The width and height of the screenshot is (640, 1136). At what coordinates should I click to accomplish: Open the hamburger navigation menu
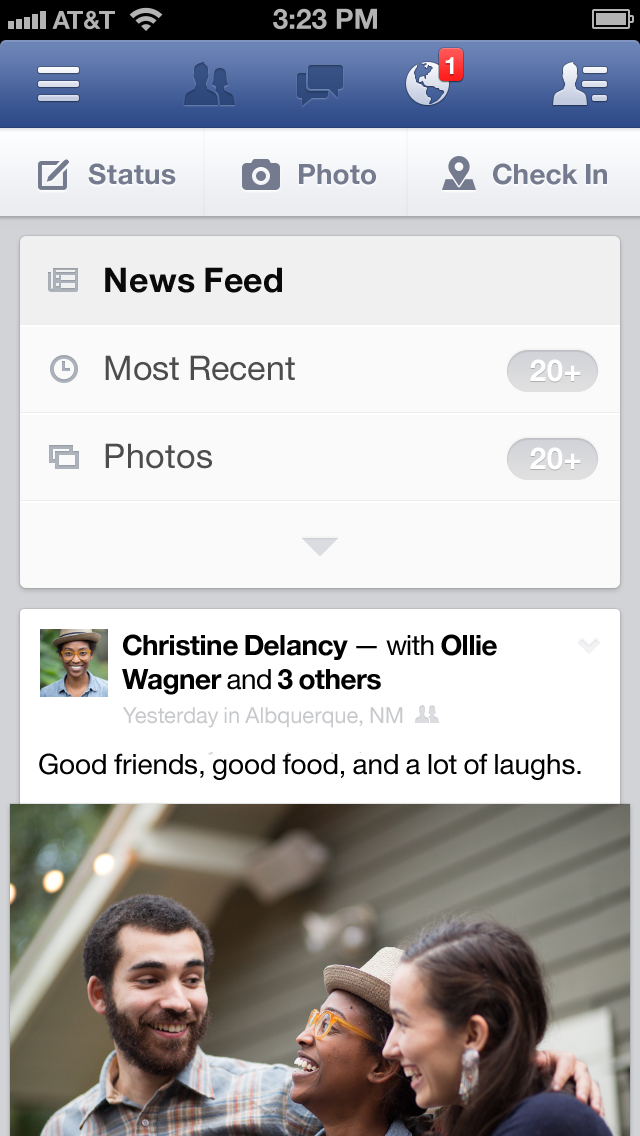click(x=58, y=84)
